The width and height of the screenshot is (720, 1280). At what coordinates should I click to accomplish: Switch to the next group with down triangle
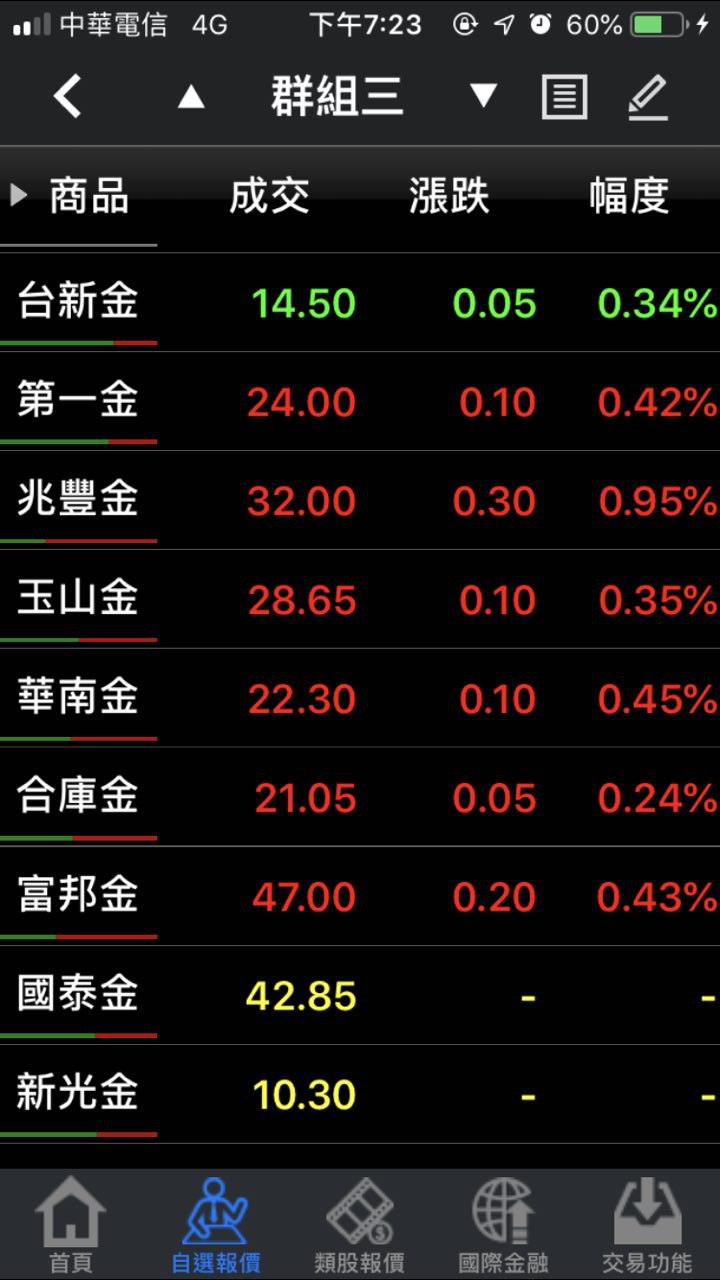(484, 96)
